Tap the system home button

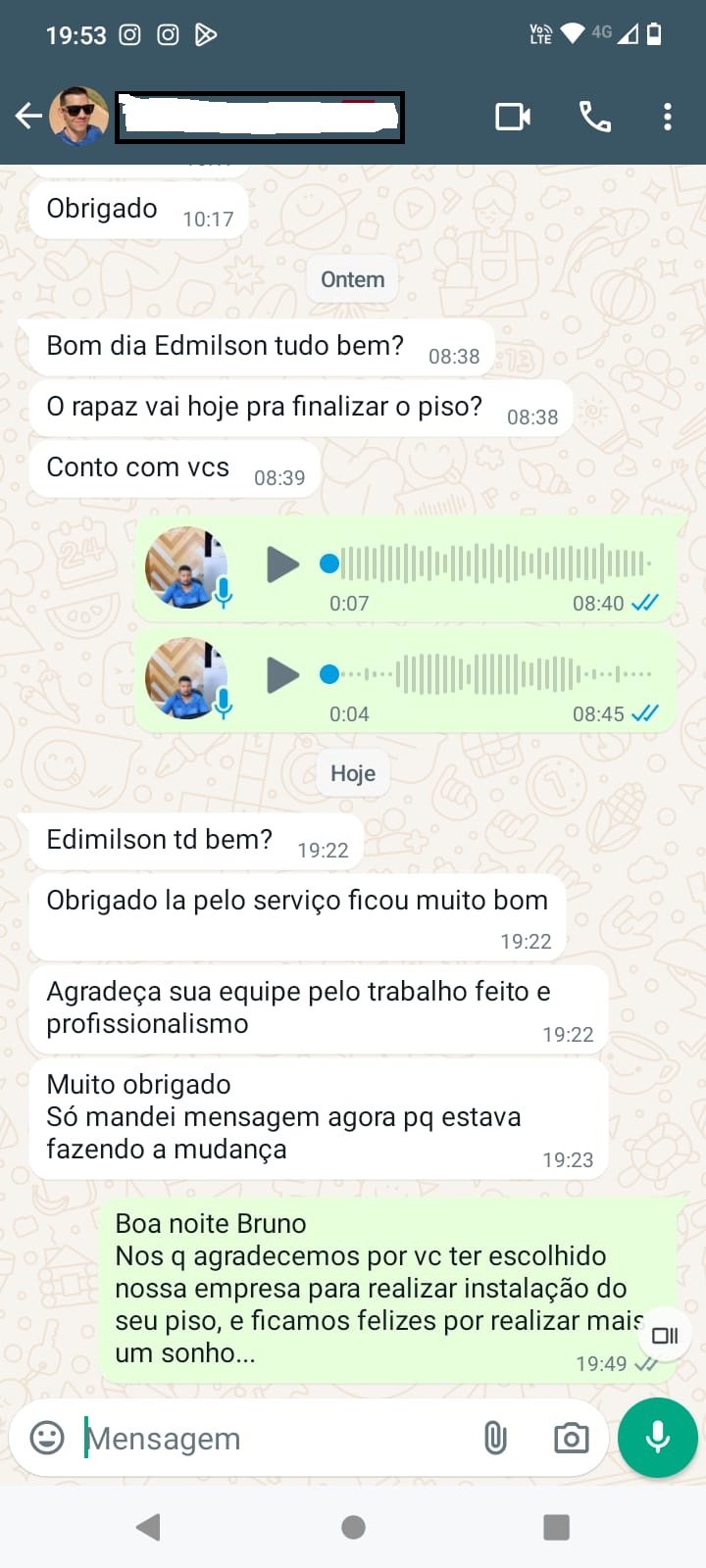353,1527
